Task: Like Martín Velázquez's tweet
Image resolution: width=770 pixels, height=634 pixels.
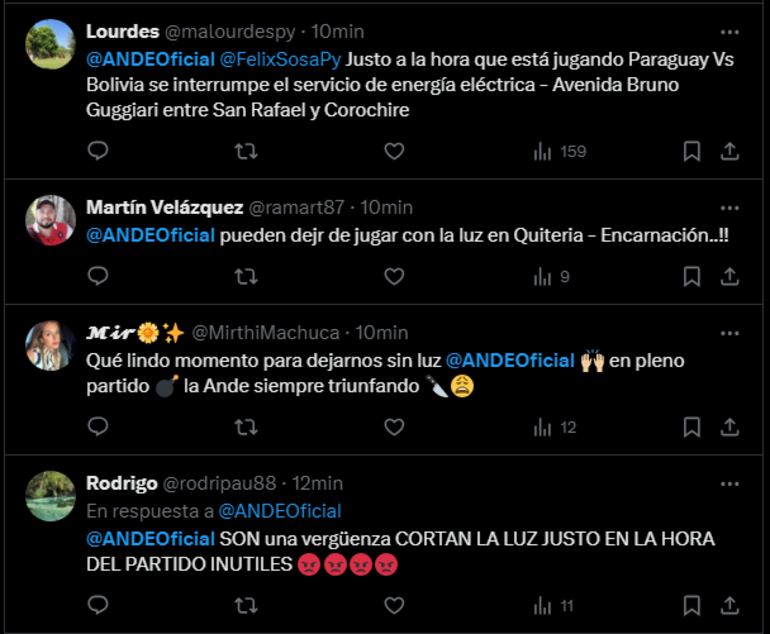Action: tap(394, 276)
